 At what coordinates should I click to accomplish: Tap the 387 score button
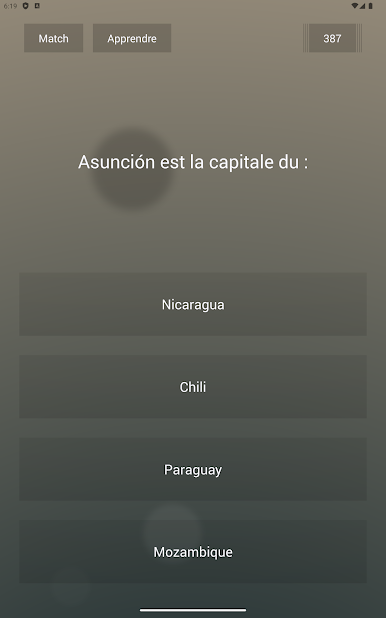pos(332,38)
